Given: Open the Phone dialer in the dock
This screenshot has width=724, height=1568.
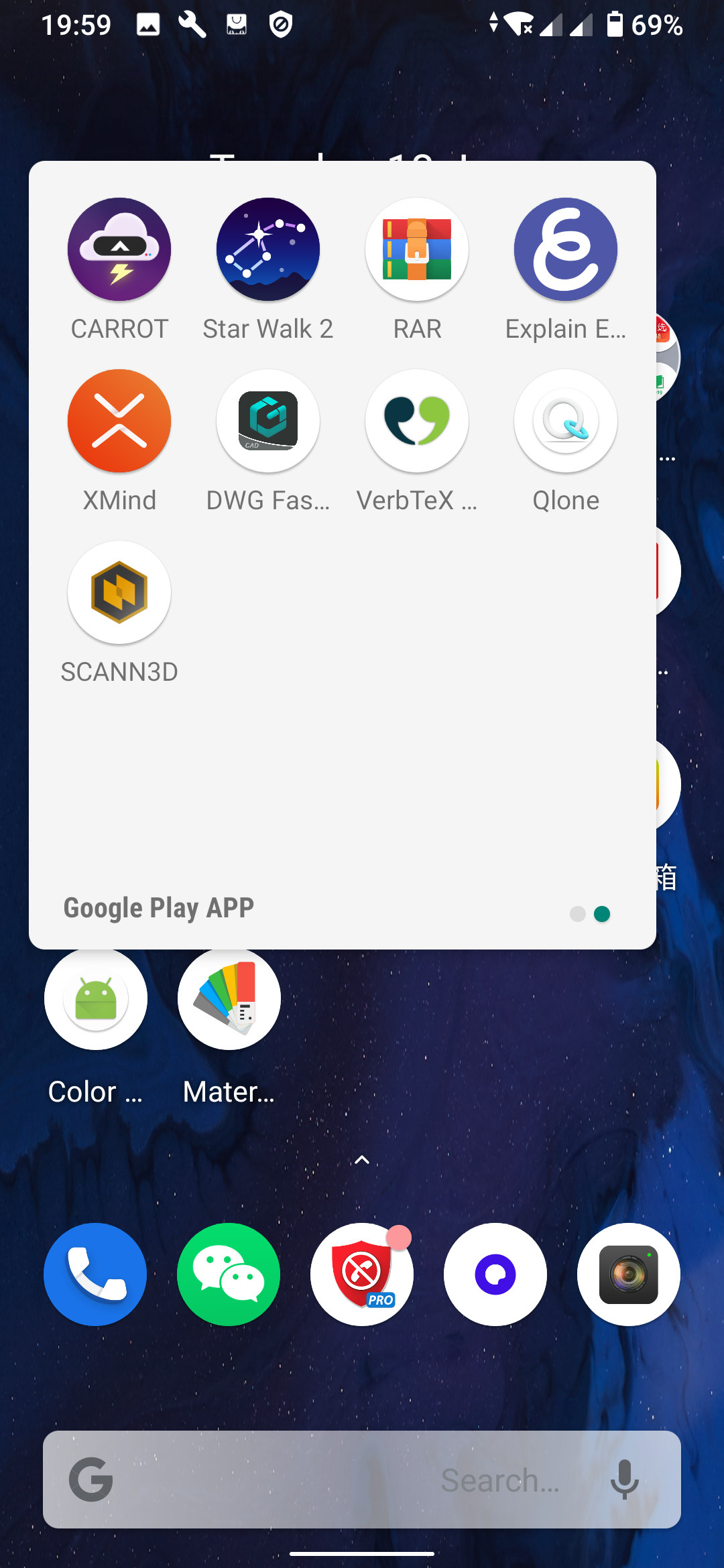Looking at the screenshot, I should 95,1275.
